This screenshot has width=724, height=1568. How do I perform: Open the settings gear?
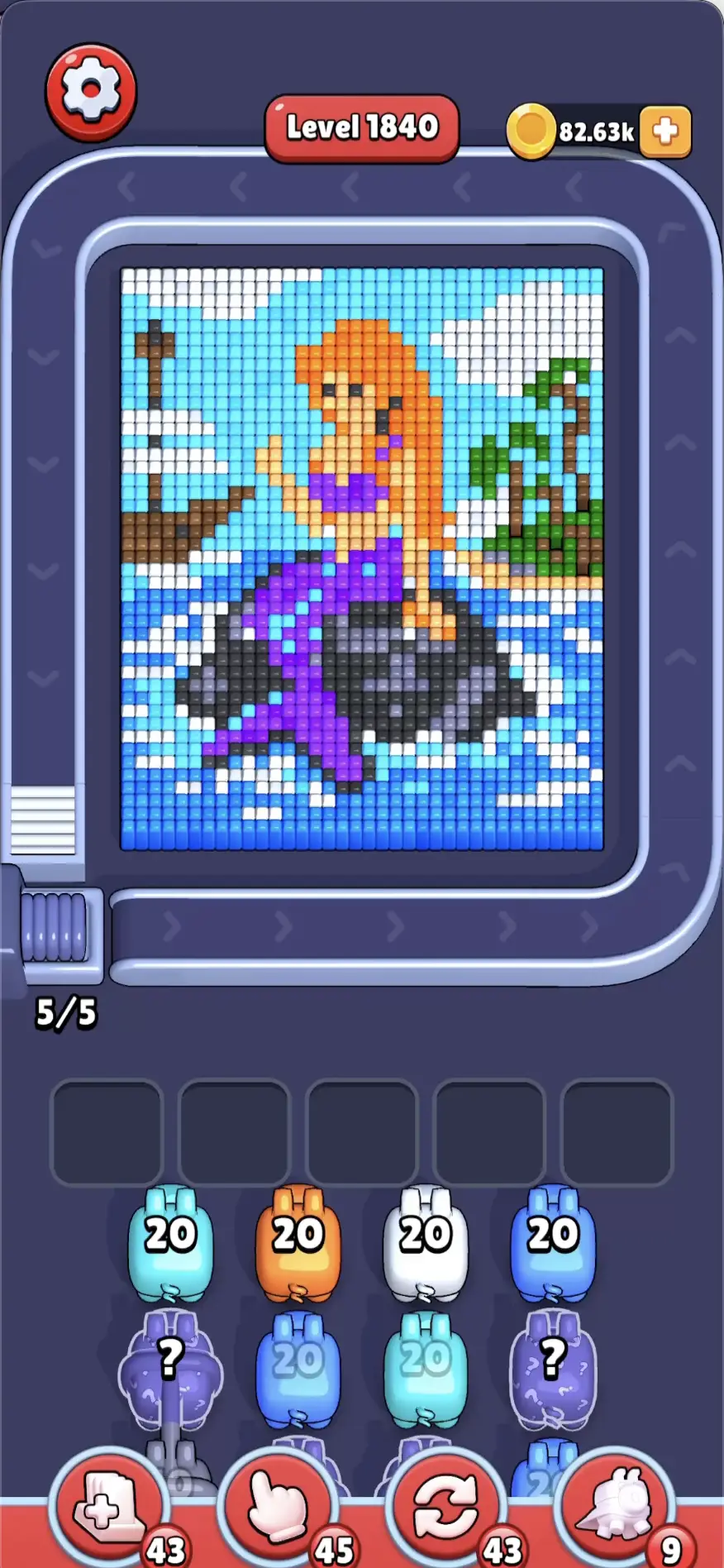point(91,93)
